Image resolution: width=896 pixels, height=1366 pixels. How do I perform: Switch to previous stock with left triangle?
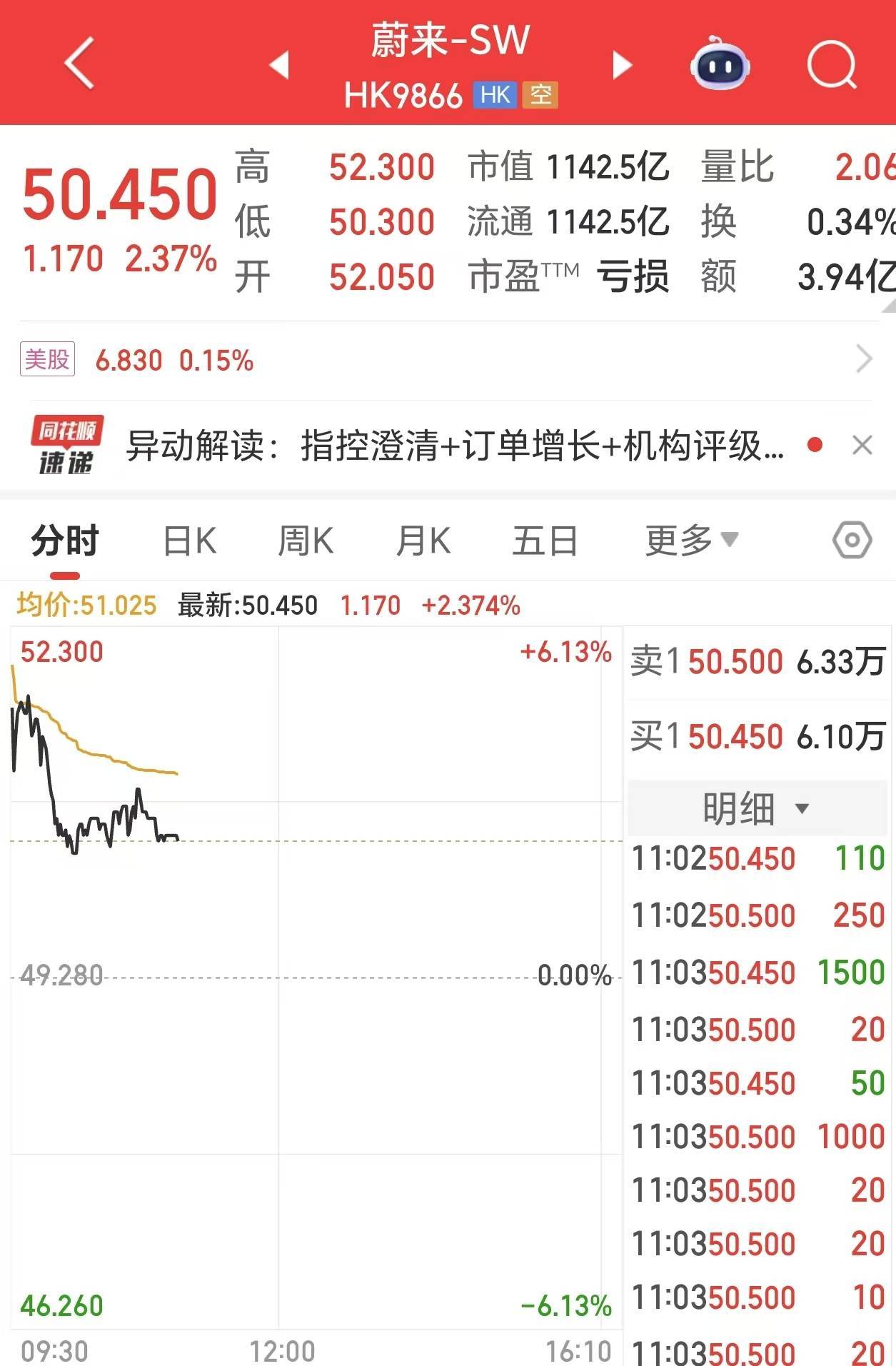coord(279,65)
